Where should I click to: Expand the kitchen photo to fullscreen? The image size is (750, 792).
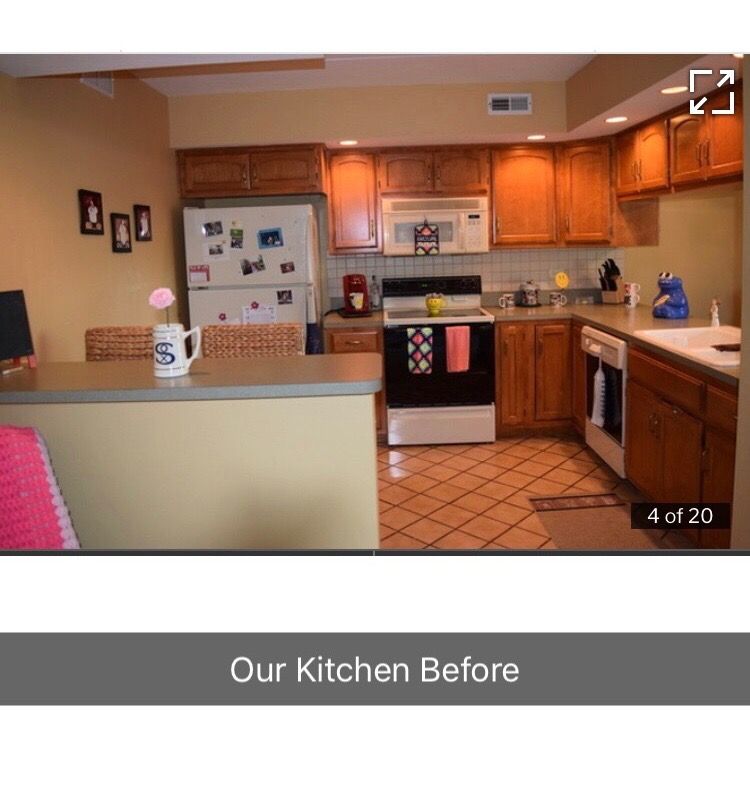pyautogui.click(x=711, y=92)
